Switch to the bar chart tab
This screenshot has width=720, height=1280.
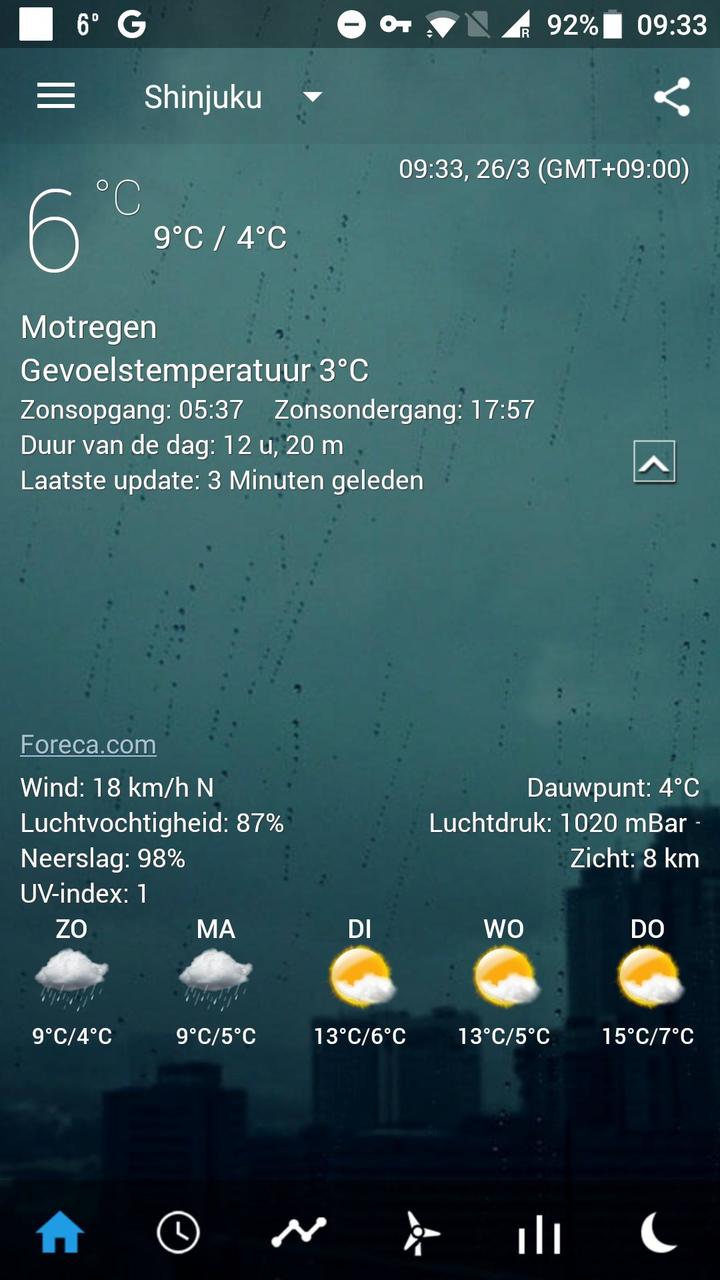coord(540,1234)
